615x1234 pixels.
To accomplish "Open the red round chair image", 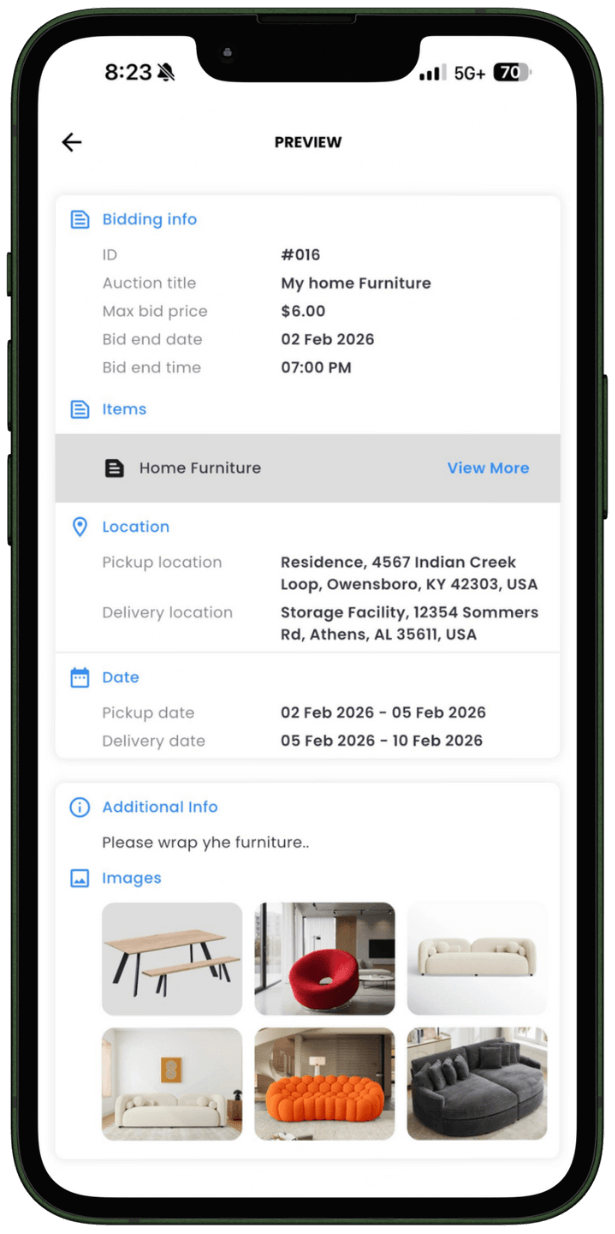I will (x=325, y=959).
